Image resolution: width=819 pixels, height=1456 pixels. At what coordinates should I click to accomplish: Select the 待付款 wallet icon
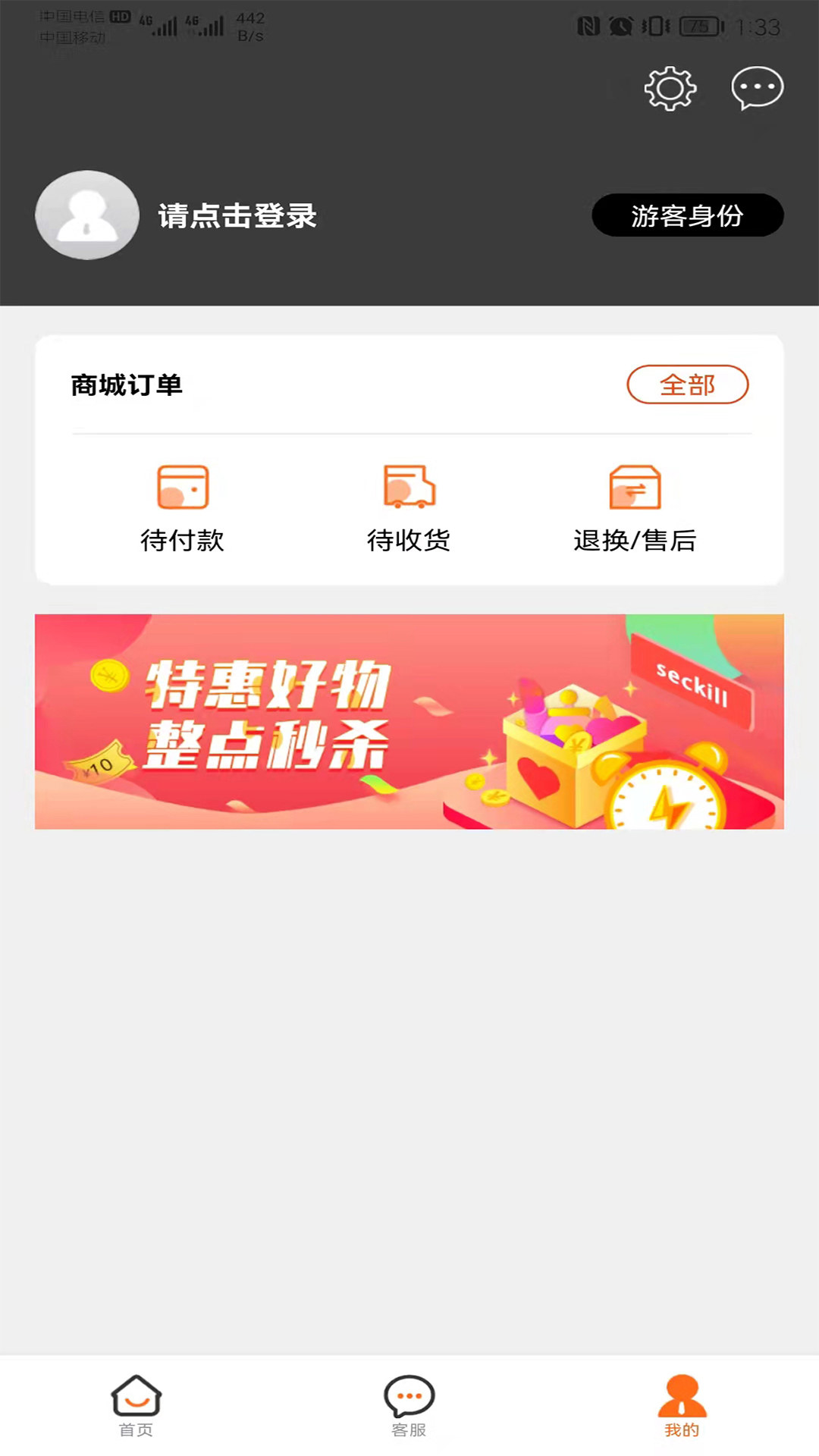click(182, 489)
